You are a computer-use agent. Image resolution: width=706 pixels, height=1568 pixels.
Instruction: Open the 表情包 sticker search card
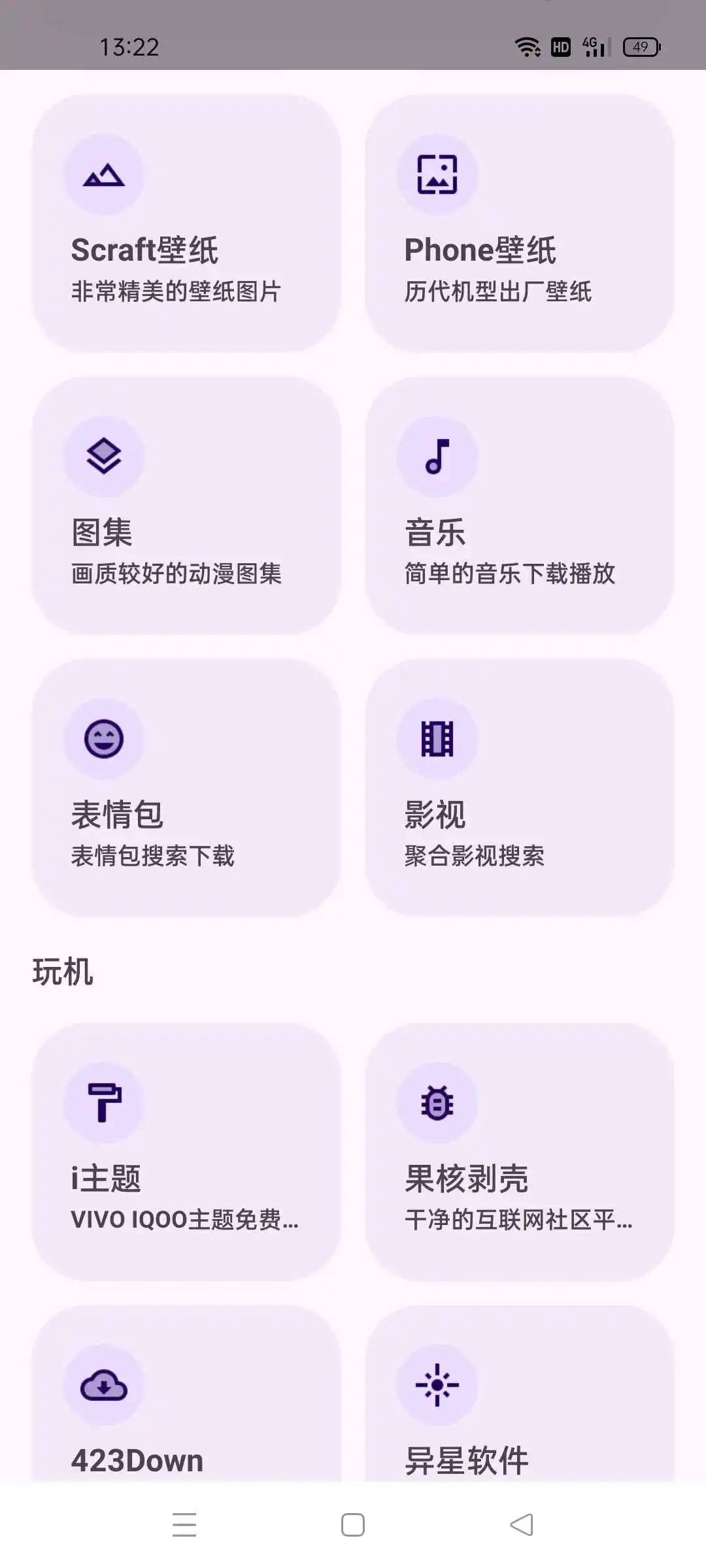click(186, 787)
